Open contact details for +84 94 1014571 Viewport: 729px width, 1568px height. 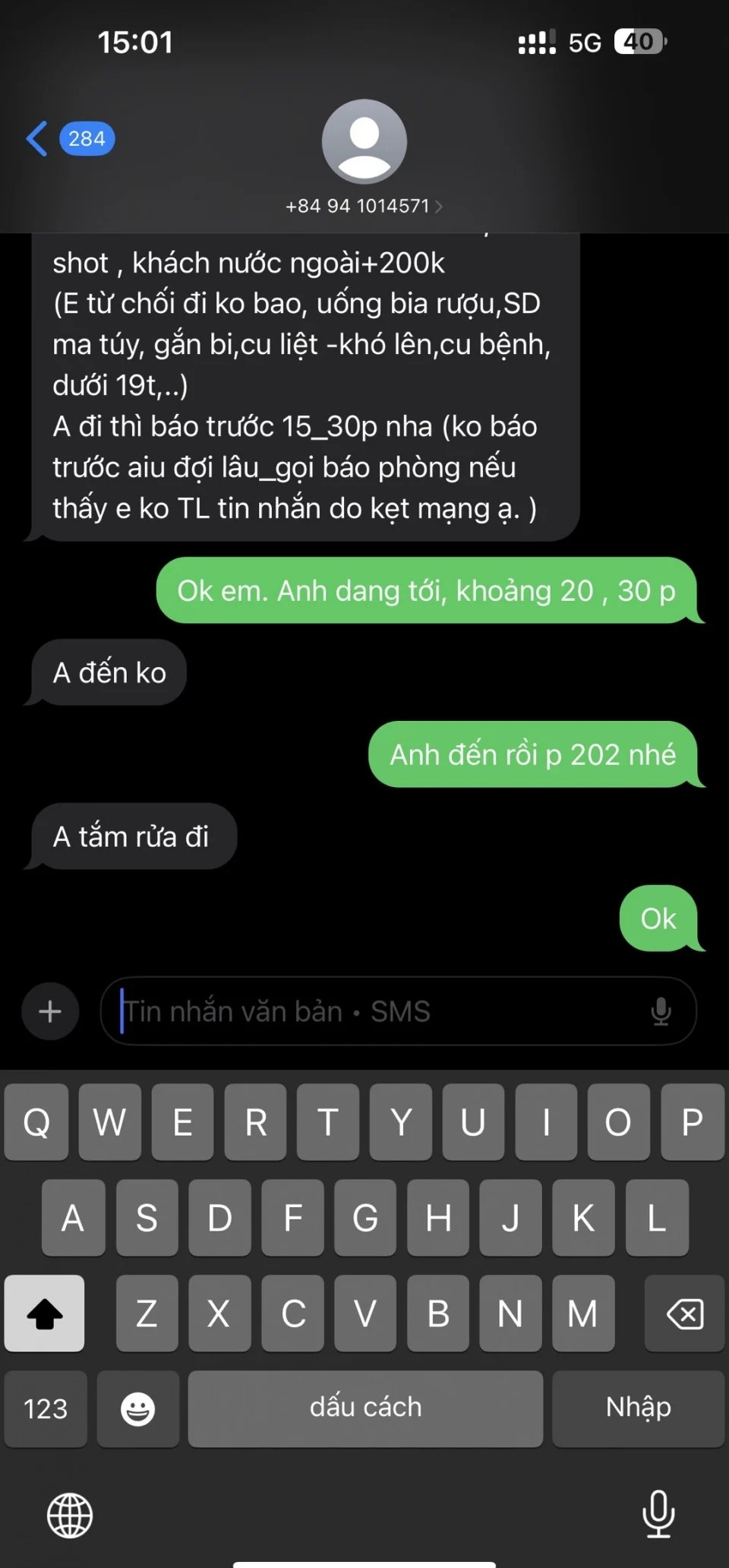(x=364, y=206)
